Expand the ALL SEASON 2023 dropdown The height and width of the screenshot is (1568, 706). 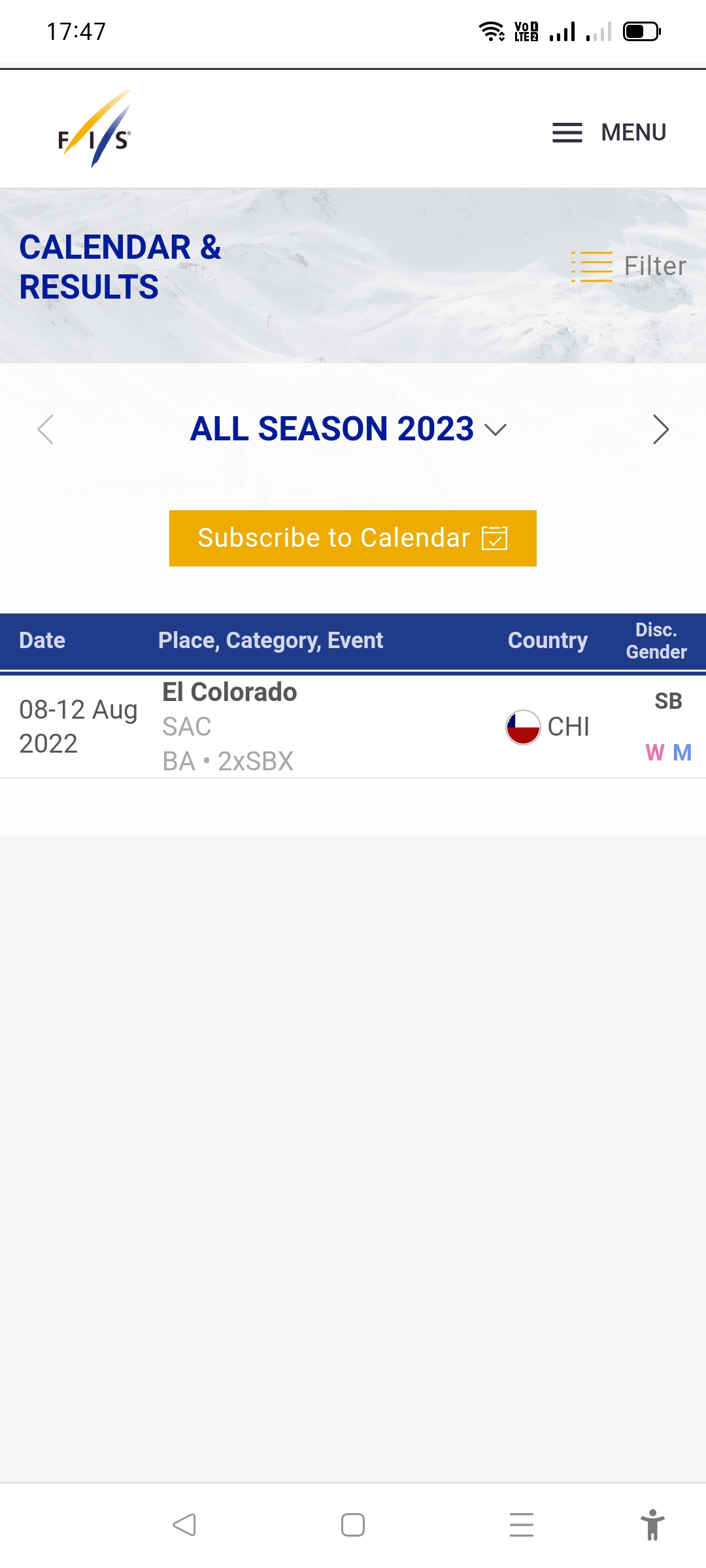click(x=348, y=429)
